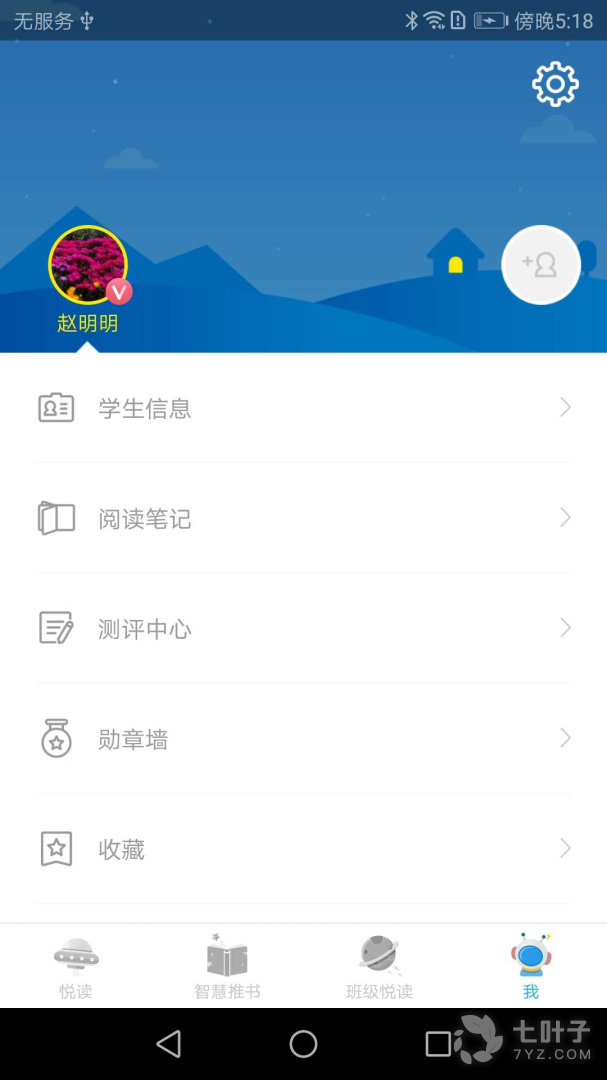Switch to the 智慧推书 tab
This screenshot has height=1080, width=607.
(x=227, y=967)
